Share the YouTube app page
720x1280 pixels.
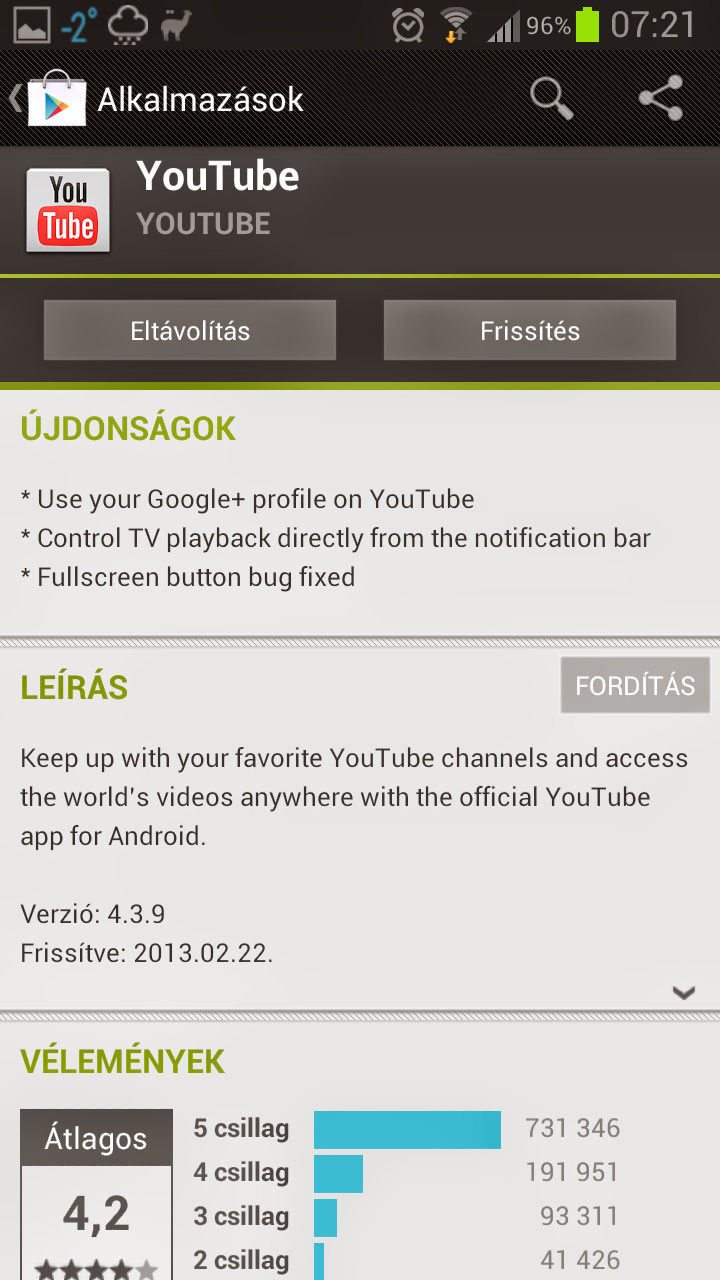[x=661, y=99]
